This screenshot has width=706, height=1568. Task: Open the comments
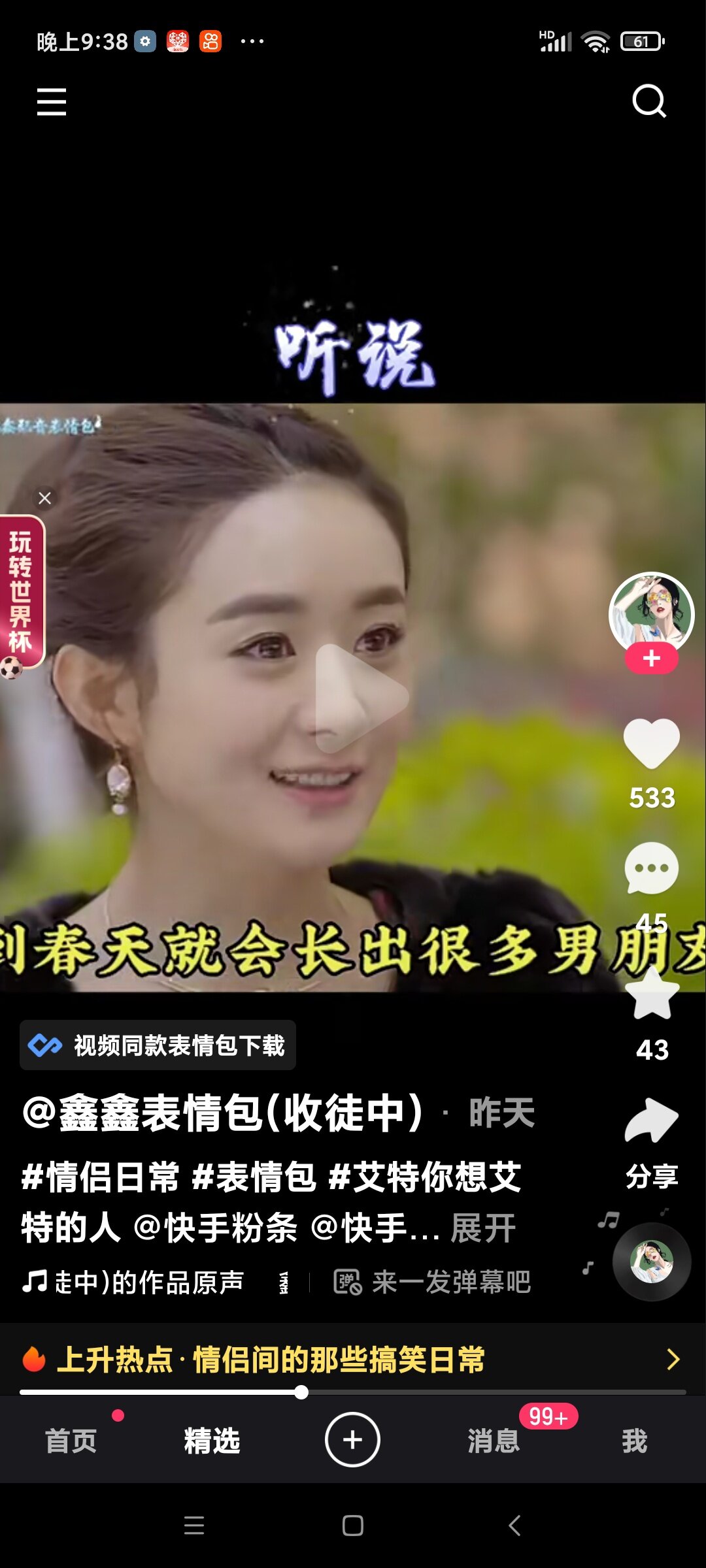tap(652, 869)
